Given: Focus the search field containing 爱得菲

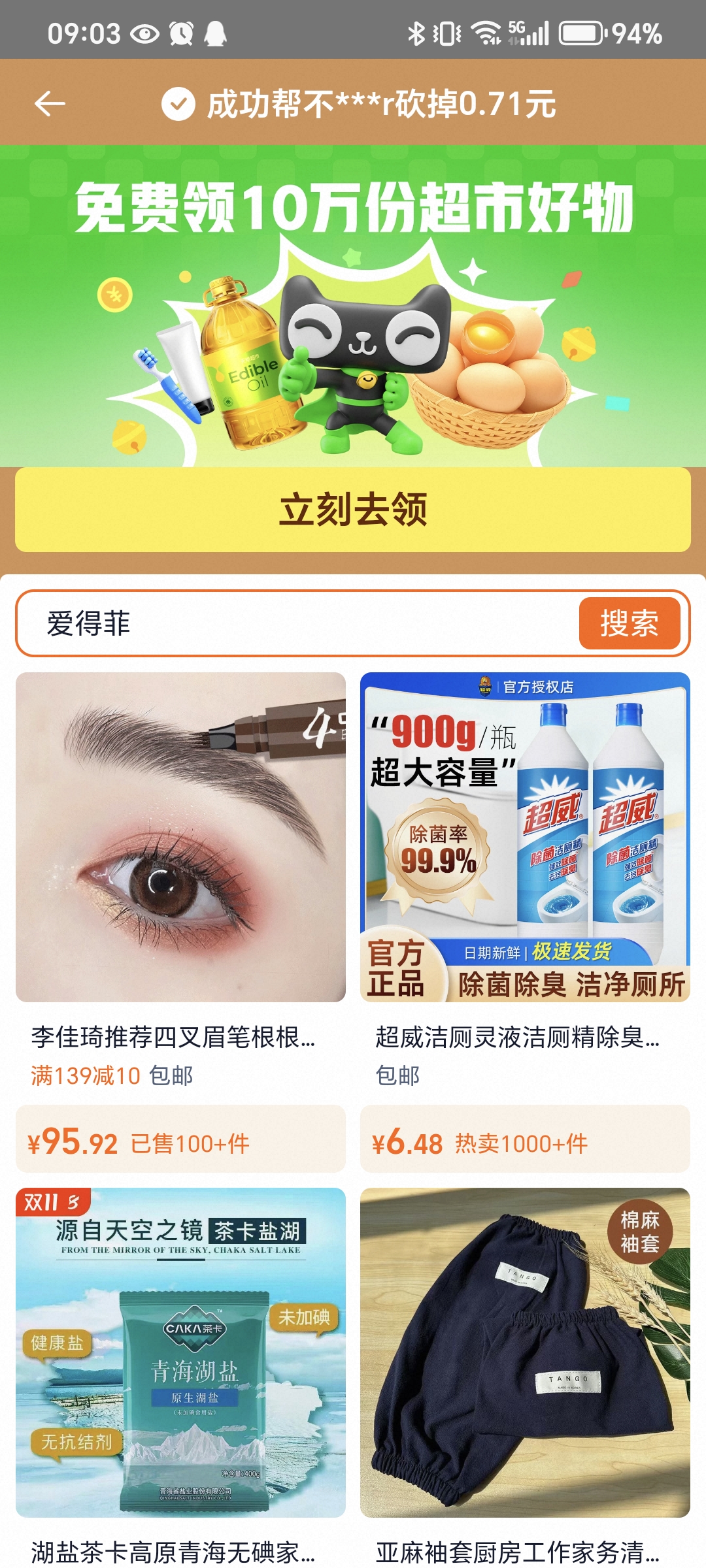Looking at the screenshot, I should [294, 623].
